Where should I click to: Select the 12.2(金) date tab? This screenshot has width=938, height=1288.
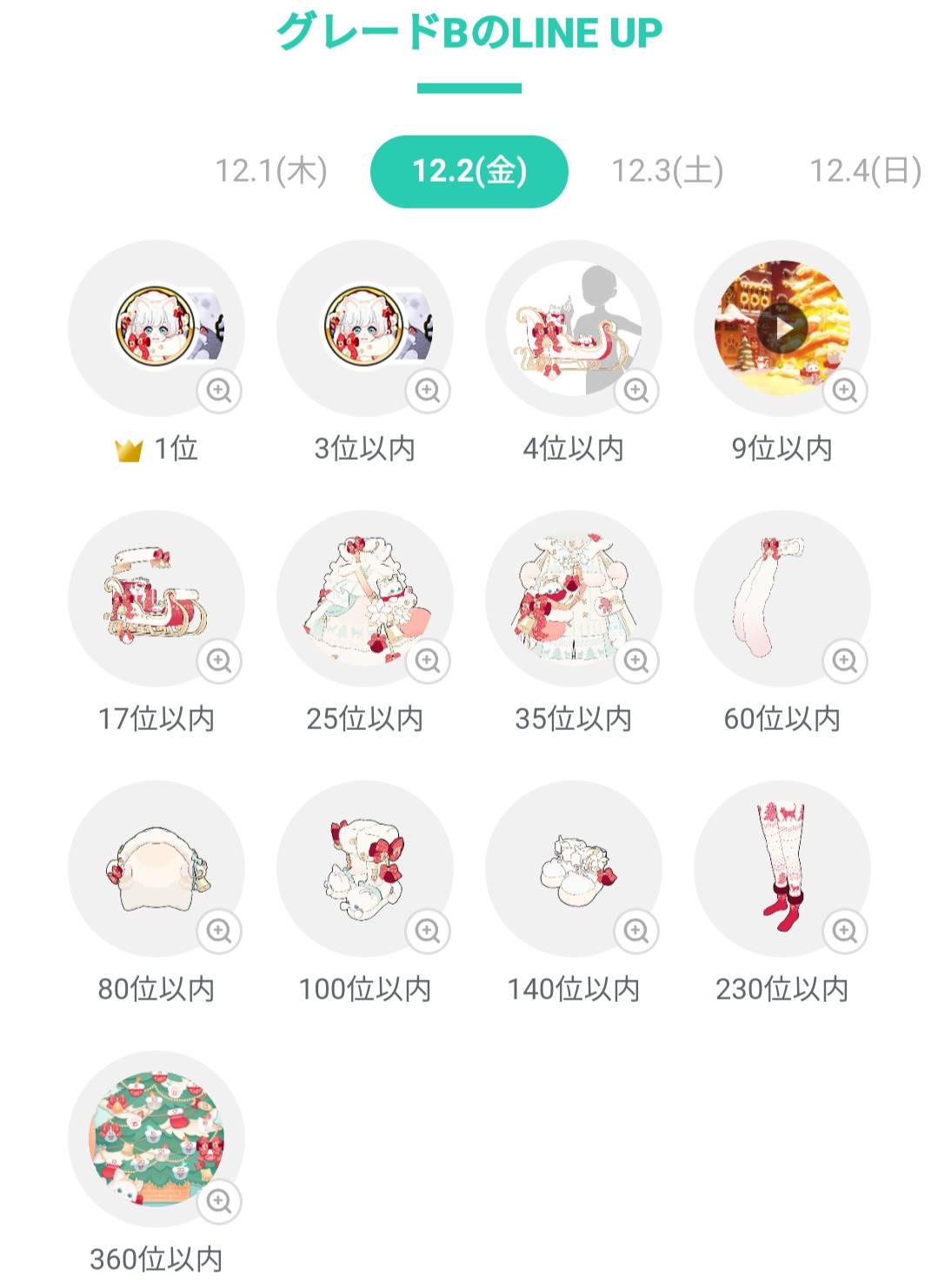pyautogui.click(x=469, y=171)
